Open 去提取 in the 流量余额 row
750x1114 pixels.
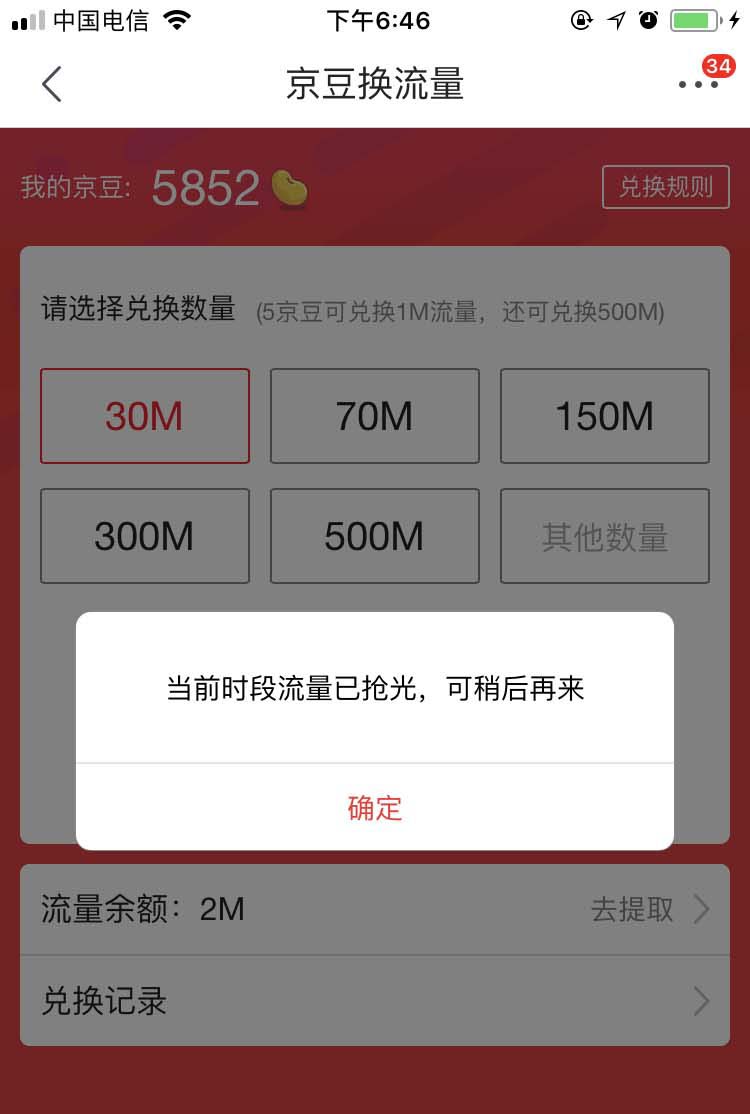(x=650, y=909)
